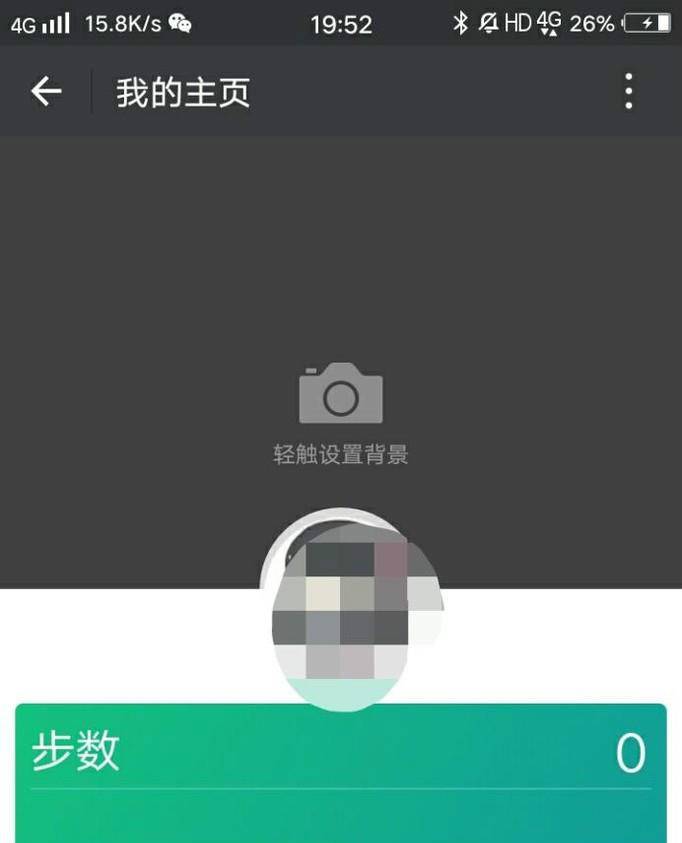Tap the camera to set a background
Image resolution: width=682 pixels, height=843 pixels.
pyautogui.click(x=341, y=394)
